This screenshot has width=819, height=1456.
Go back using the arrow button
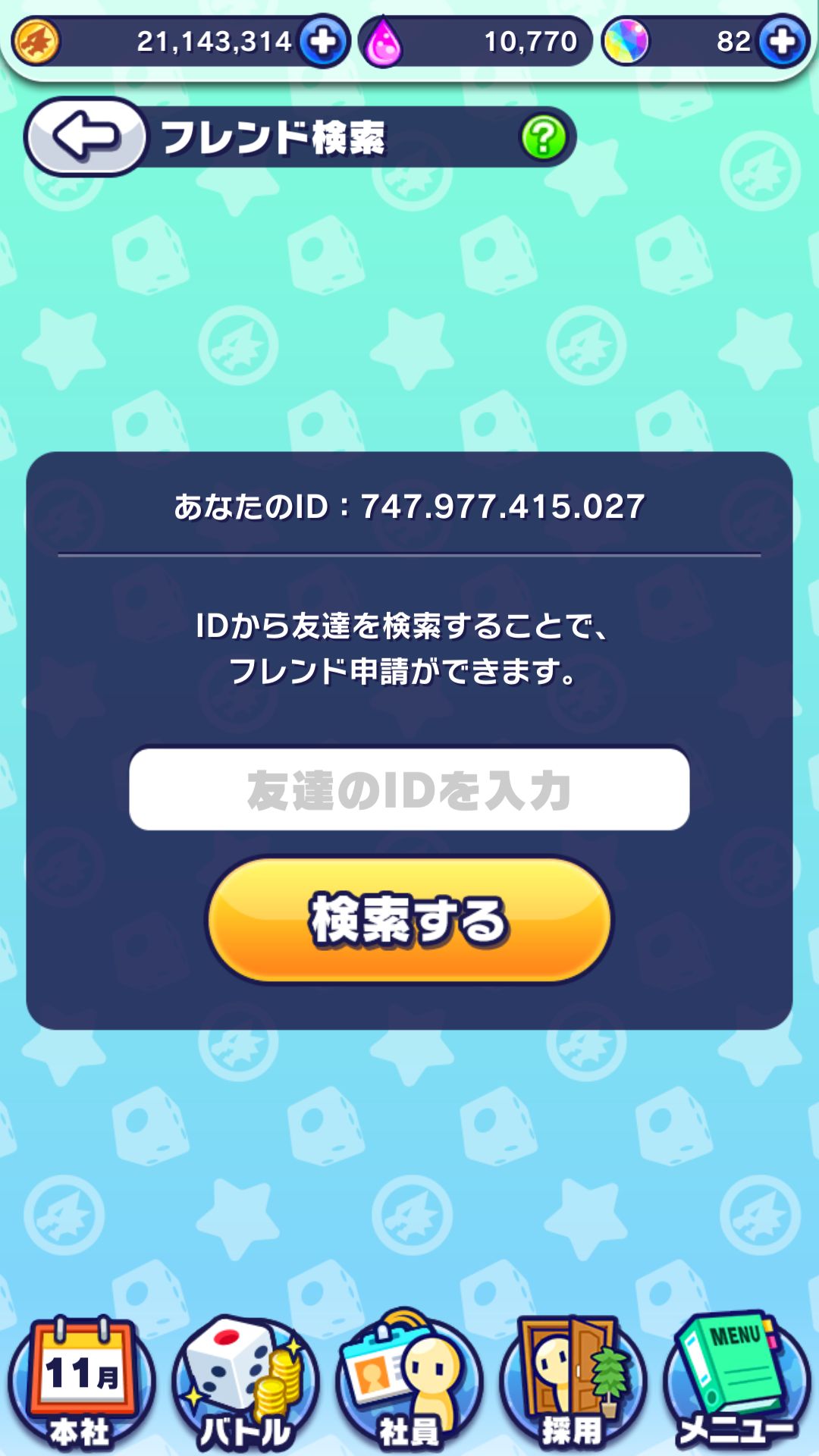pos(85,136)
